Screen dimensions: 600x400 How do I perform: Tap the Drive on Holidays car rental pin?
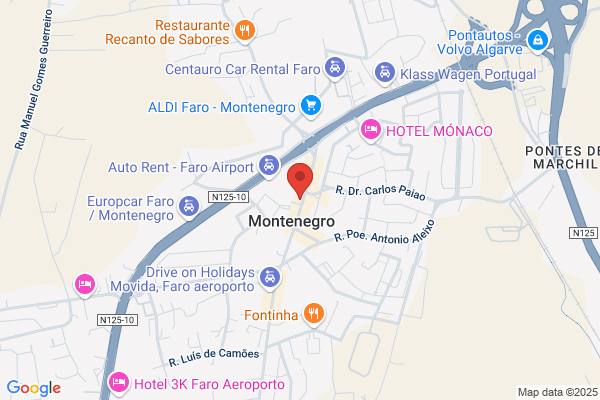coord(270,277)
